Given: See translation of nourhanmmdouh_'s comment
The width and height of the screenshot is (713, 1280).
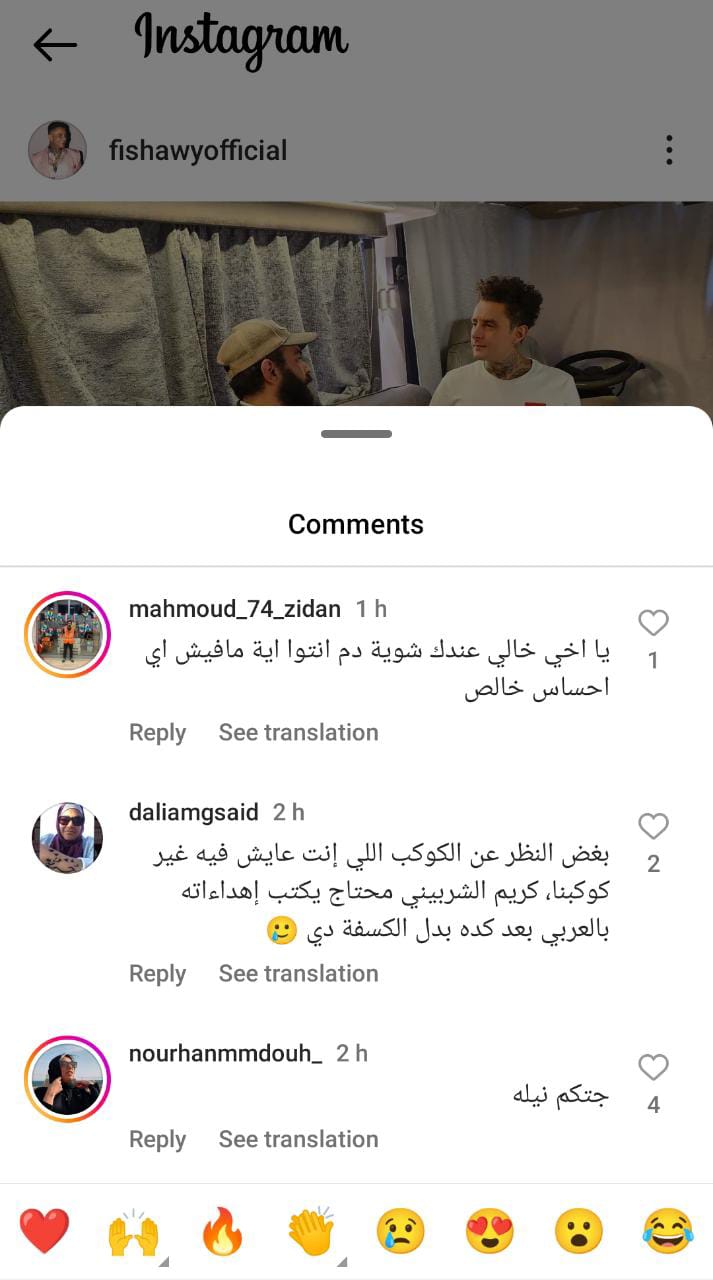Looking at the screenshot, I should 298,1139.
